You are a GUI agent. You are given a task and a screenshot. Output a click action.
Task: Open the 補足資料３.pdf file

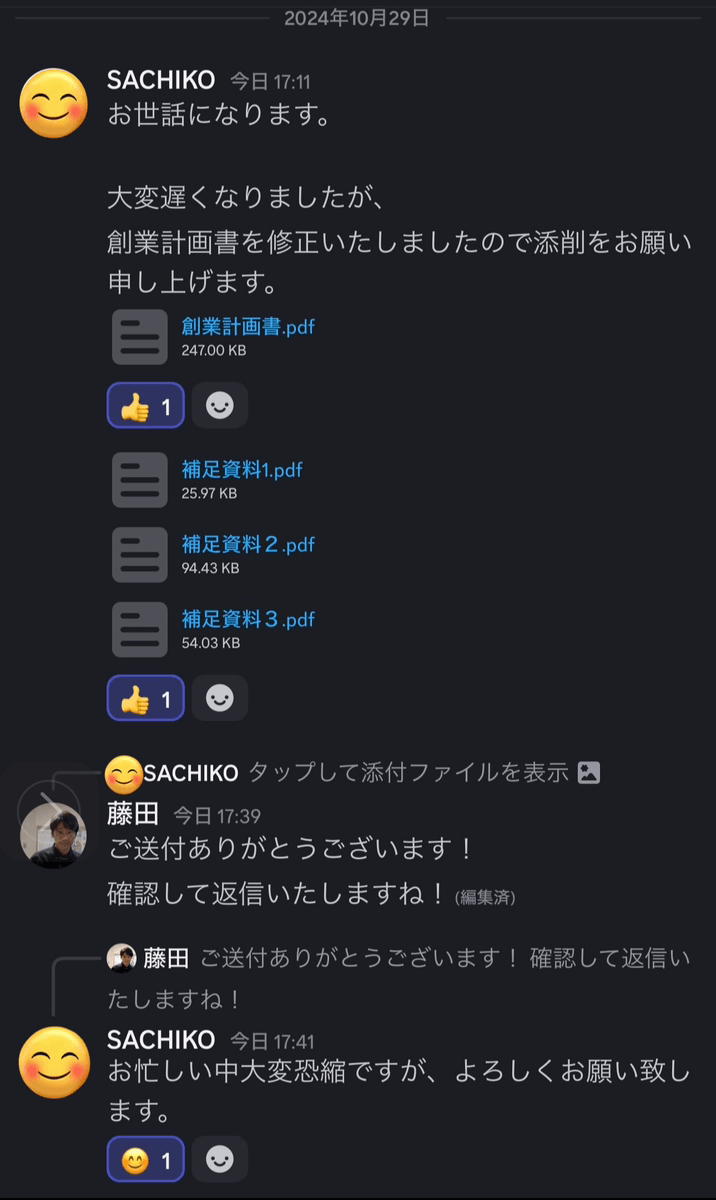(x=248, y=619)
